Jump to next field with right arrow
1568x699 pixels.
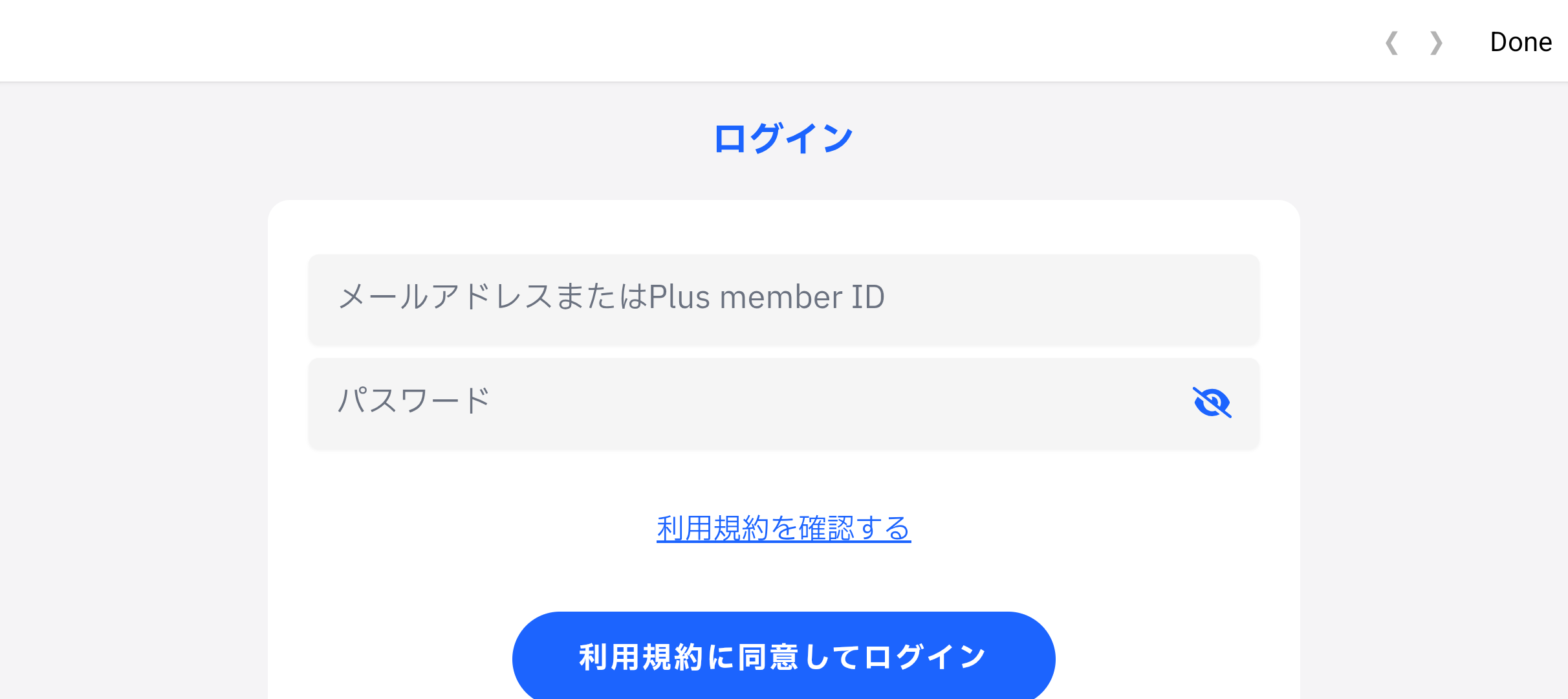1436,43
